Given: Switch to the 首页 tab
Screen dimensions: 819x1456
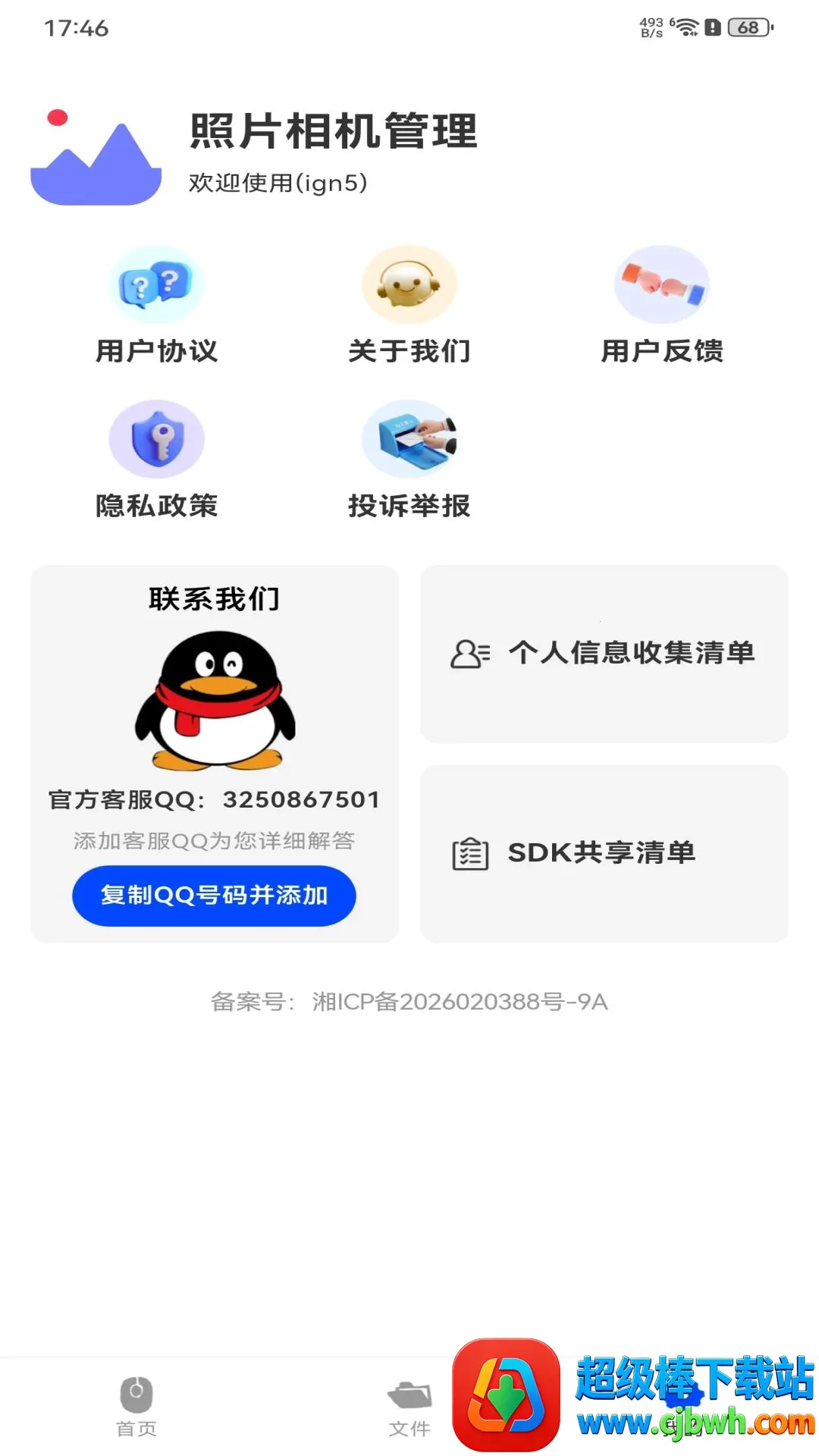Looking at the screenshot, I should tap(136, 1407).
